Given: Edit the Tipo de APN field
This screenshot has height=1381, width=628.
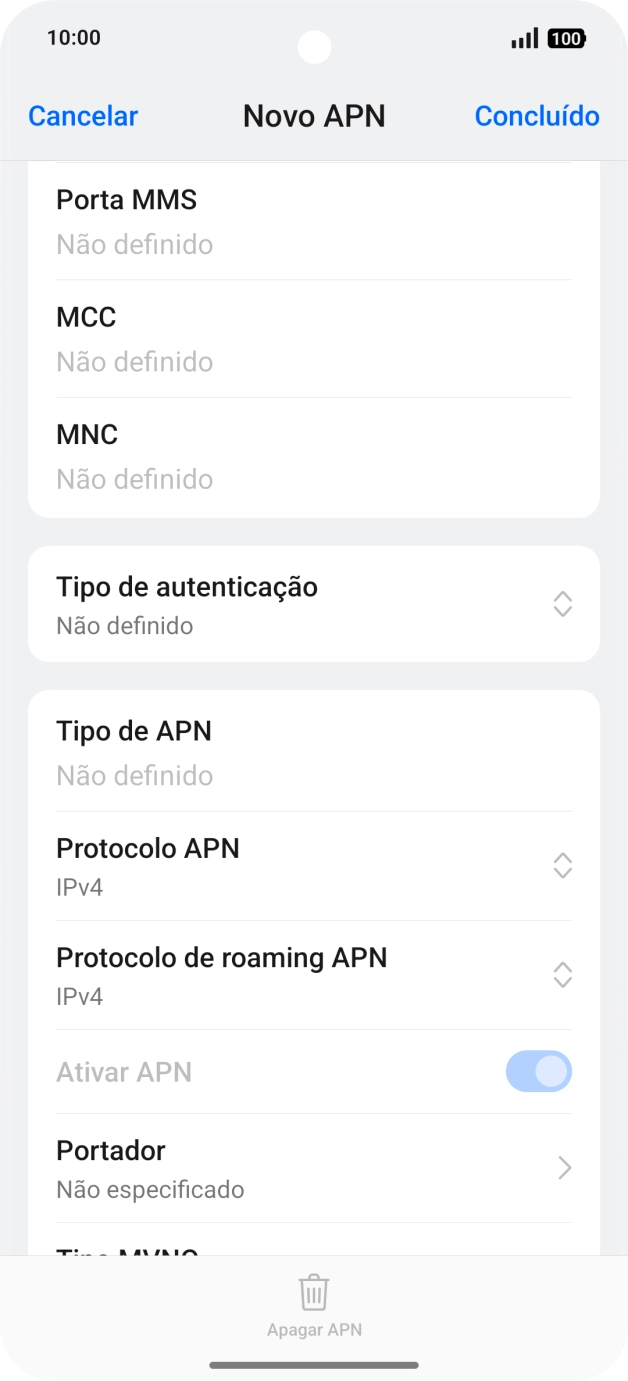Looking at the screenshot, I should point(313,752).
